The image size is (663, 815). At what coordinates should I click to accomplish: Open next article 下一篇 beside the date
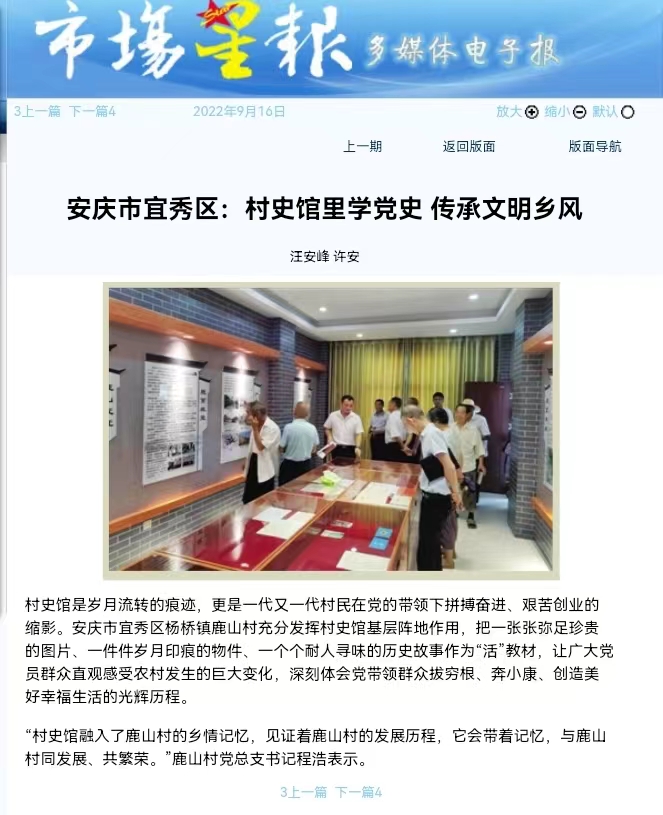pyautogui.click(x=92, y=111)
